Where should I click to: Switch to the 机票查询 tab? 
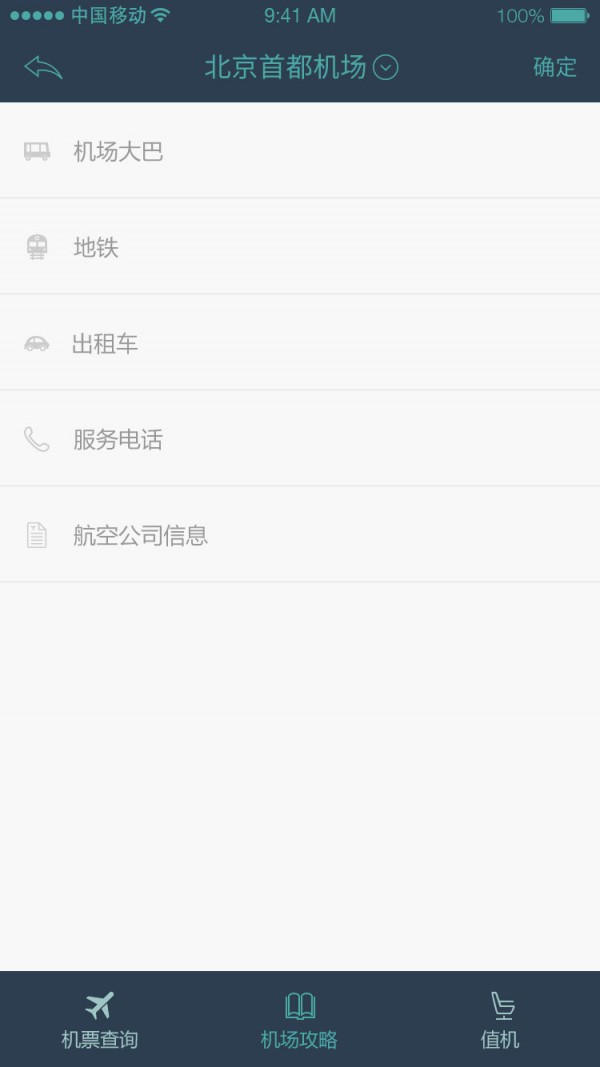[100, 1020]
